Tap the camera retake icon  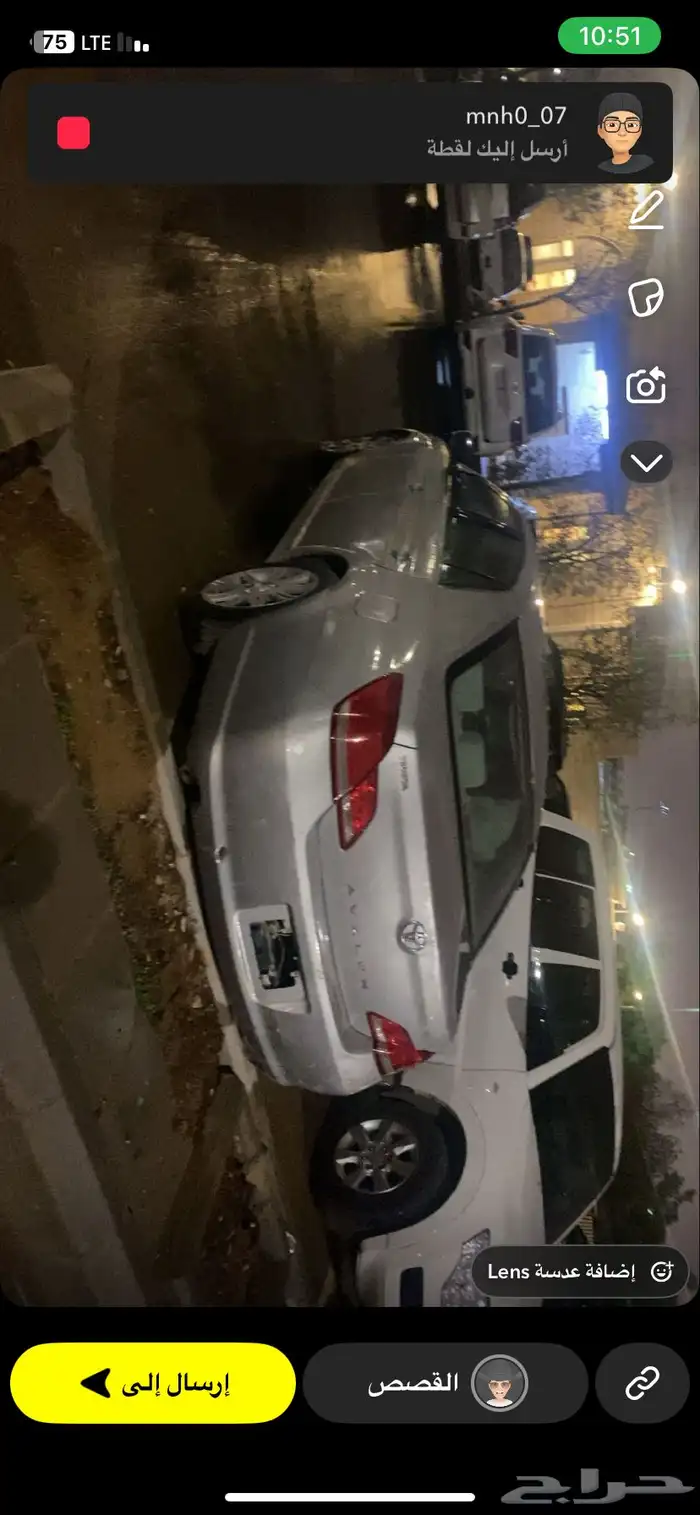[x=647, y=385]
